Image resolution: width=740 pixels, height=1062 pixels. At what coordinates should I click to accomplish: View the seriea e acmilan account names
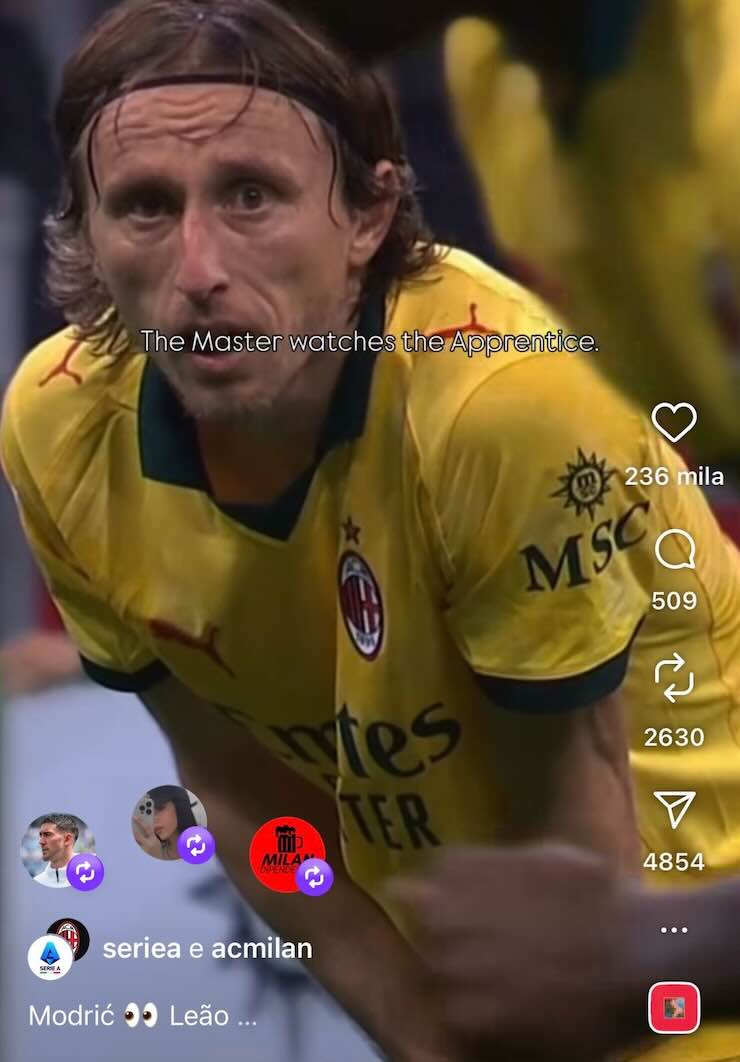pos(208,949)
